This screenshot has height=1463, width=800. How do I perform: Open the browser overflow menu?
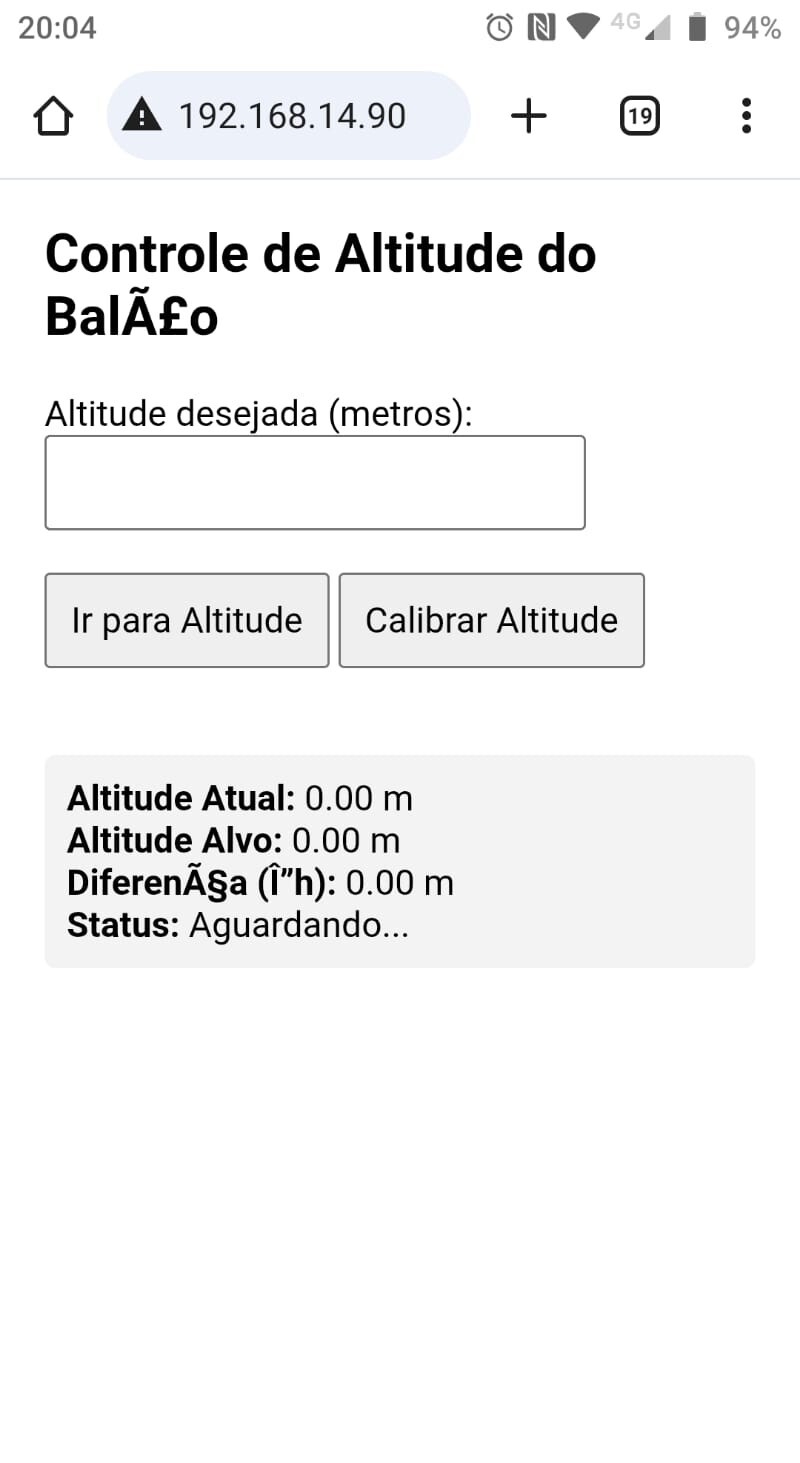pos(746,117)
